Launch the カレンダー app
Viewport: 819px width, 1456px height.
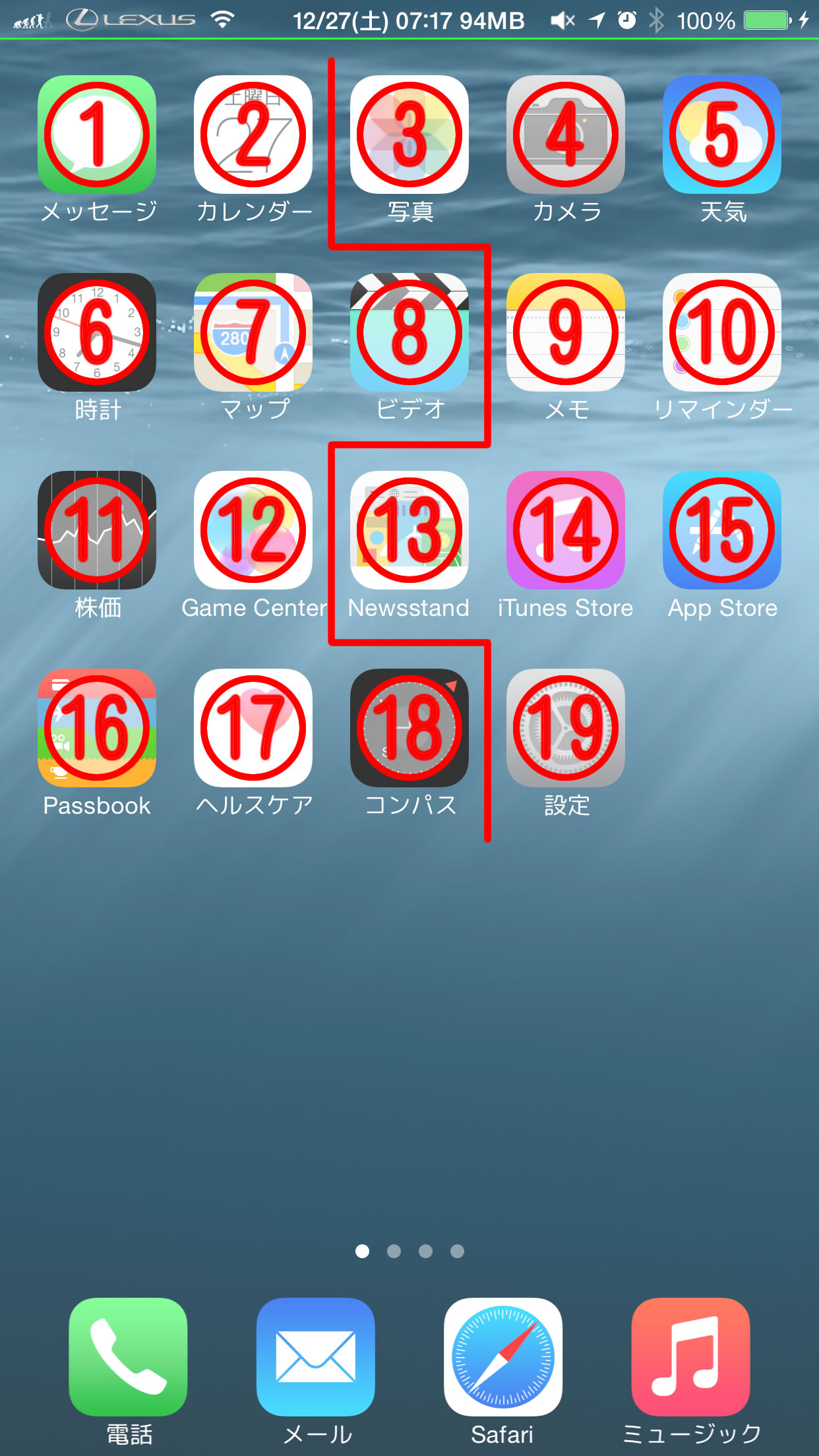point(253,135)
